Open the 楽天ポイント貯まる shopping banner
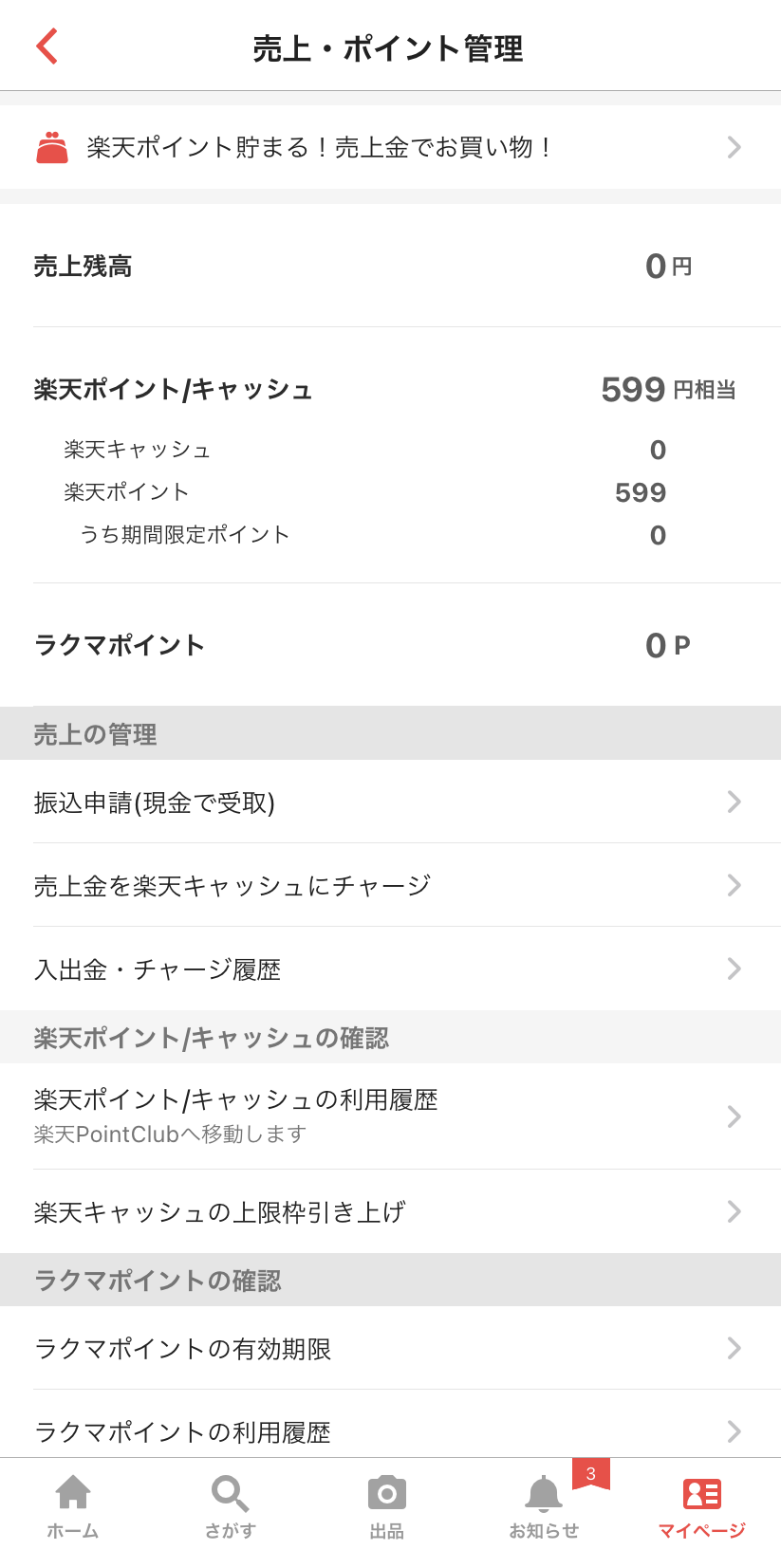Viewport: 781px width, 1568px height. point(390,147)
